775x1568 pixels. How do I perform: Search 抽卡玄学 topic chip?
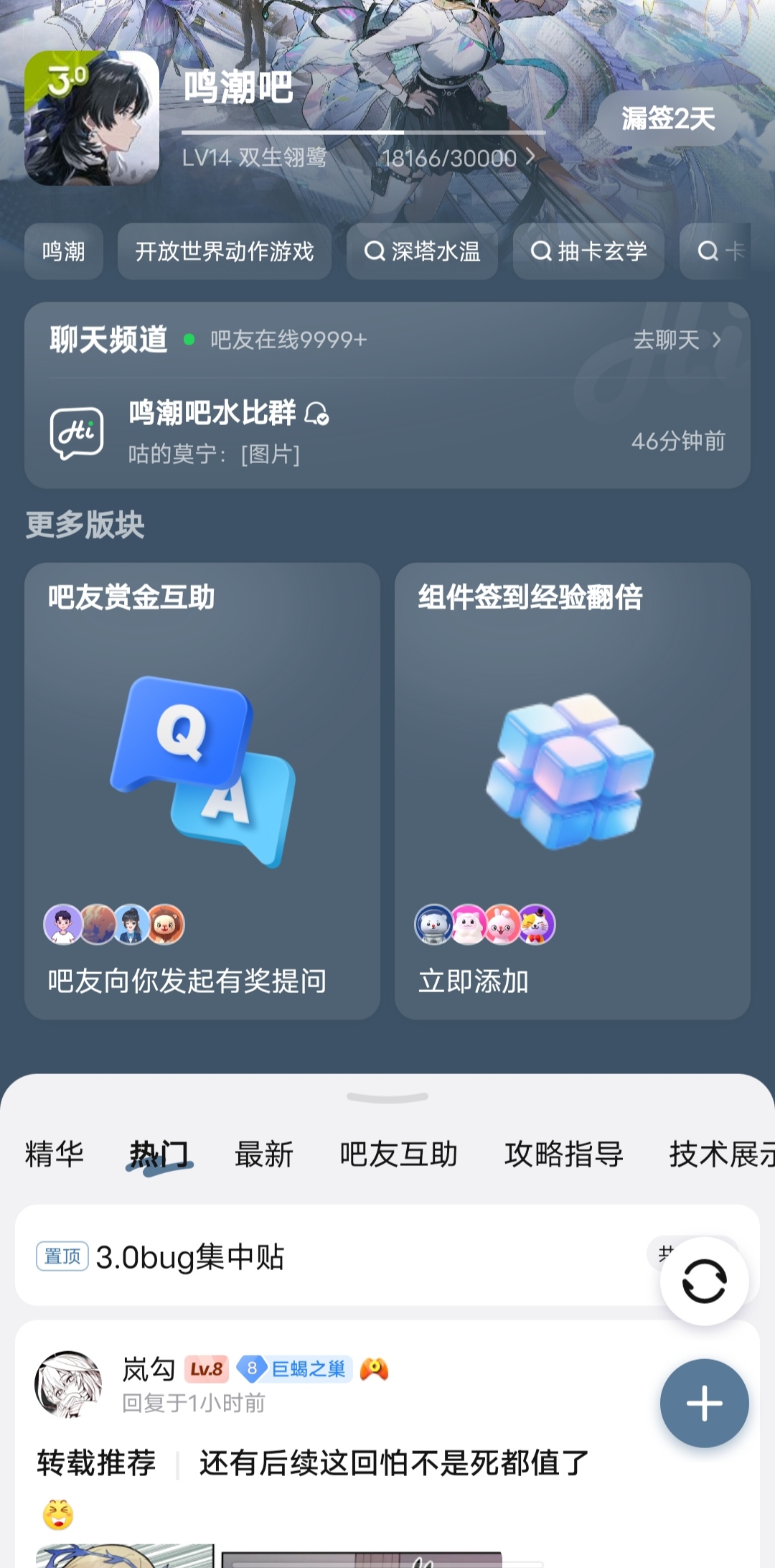click(588, 251)
